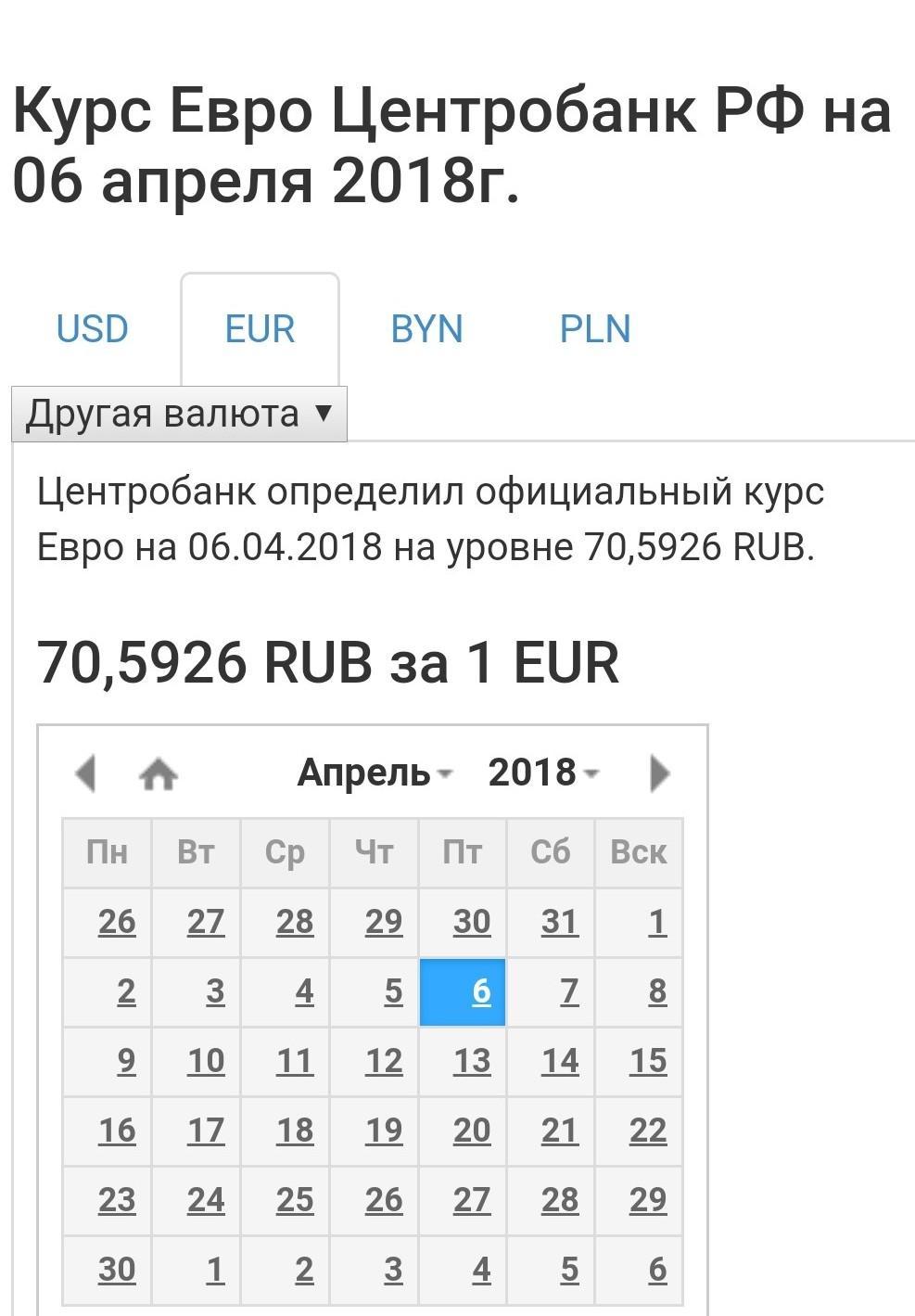The image size is (915, 1316).
Task: Switch to the USD tab
Action: click(92, 329)
